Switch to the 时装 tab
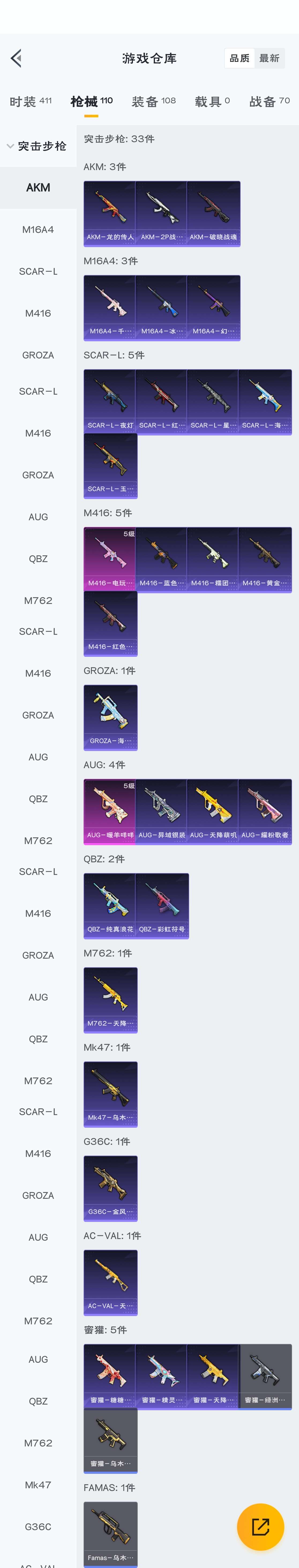 click(x=30, y=102)
